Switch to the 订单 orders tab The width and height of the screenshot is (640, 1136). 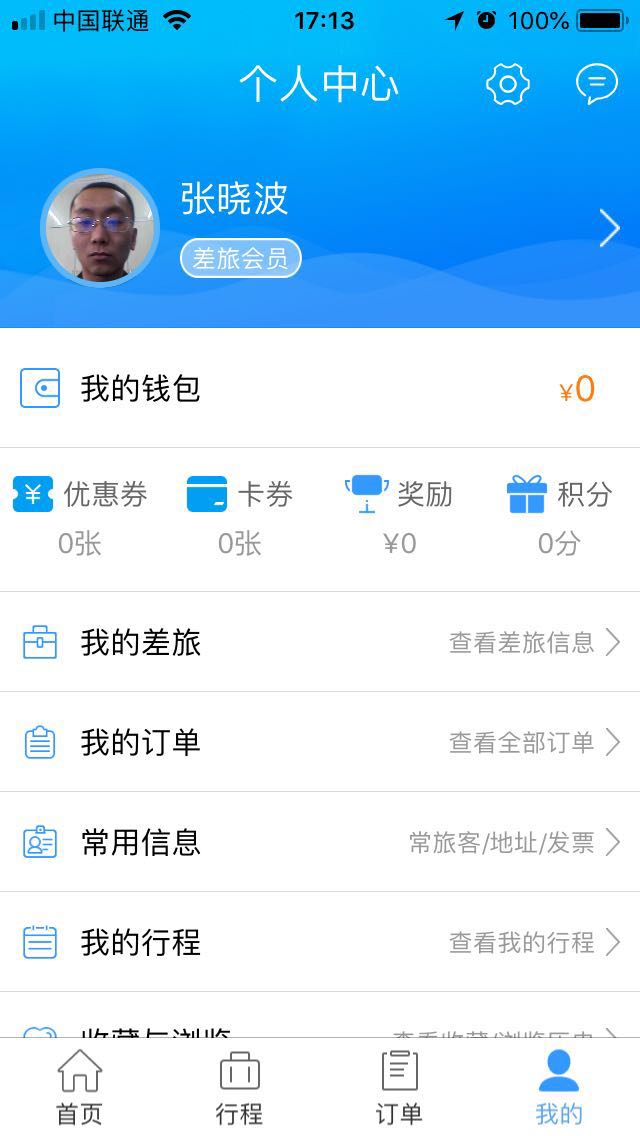pyautogui.click(x=400, y=1087)
